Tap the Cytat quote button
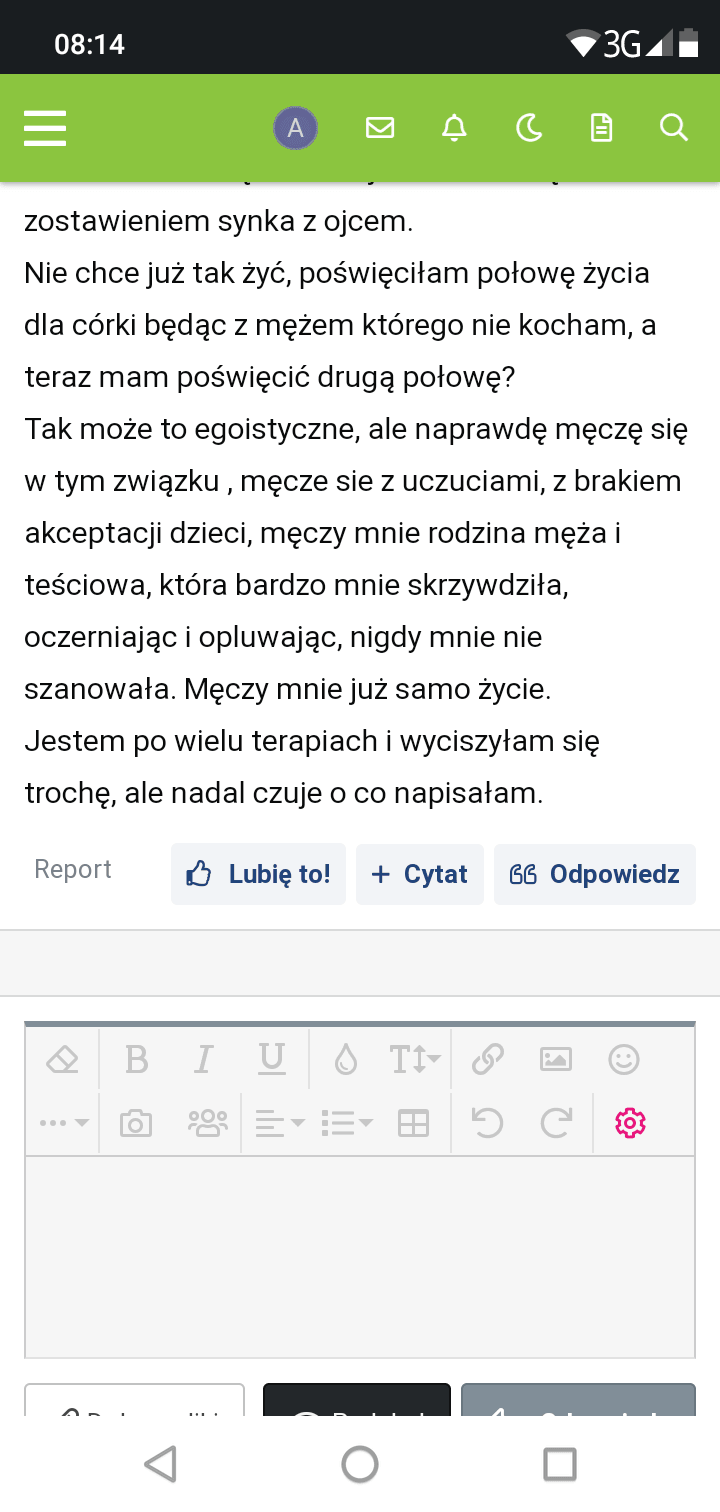 coord(419,874)
